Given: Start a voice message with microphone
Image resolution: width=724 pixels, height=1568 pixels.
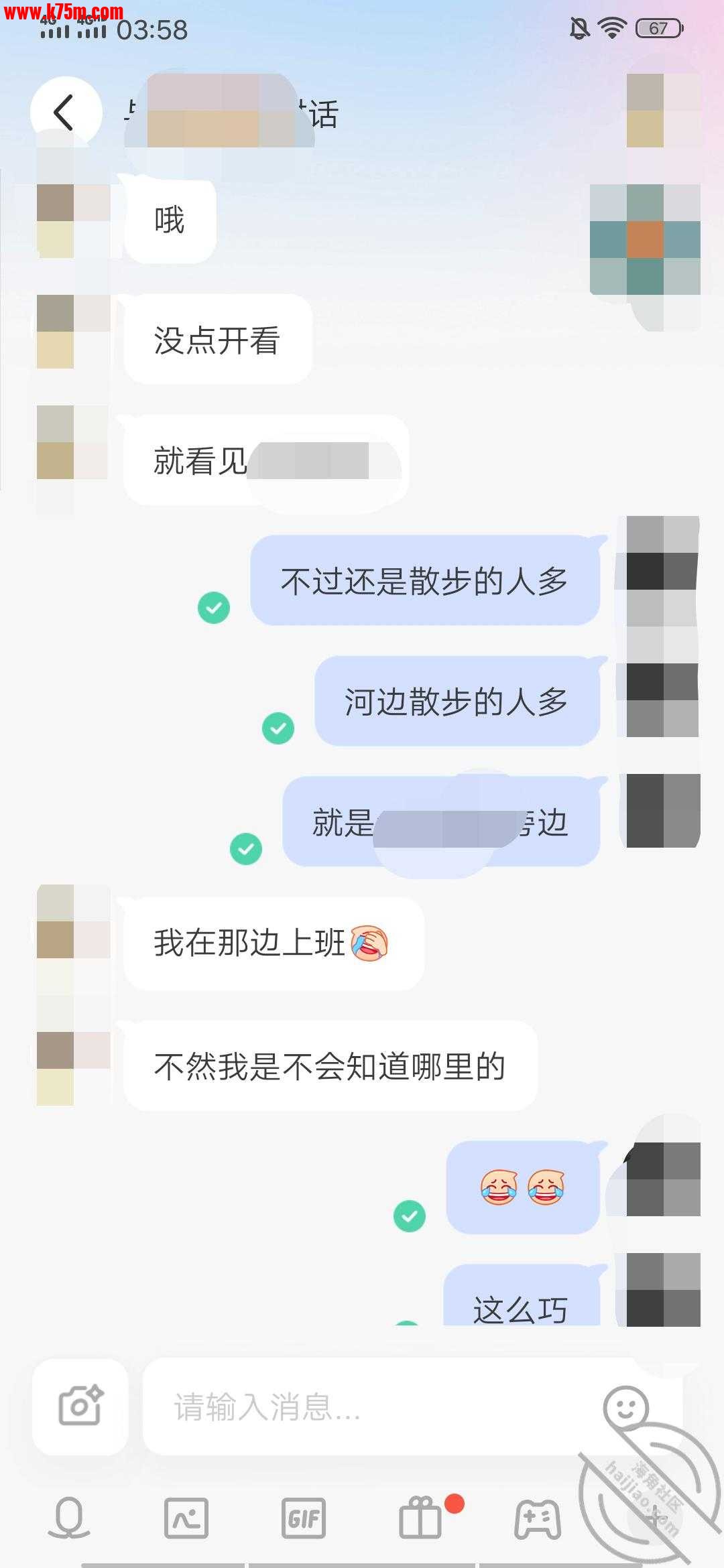Looking at the screenshot, I should (69, 1518).
